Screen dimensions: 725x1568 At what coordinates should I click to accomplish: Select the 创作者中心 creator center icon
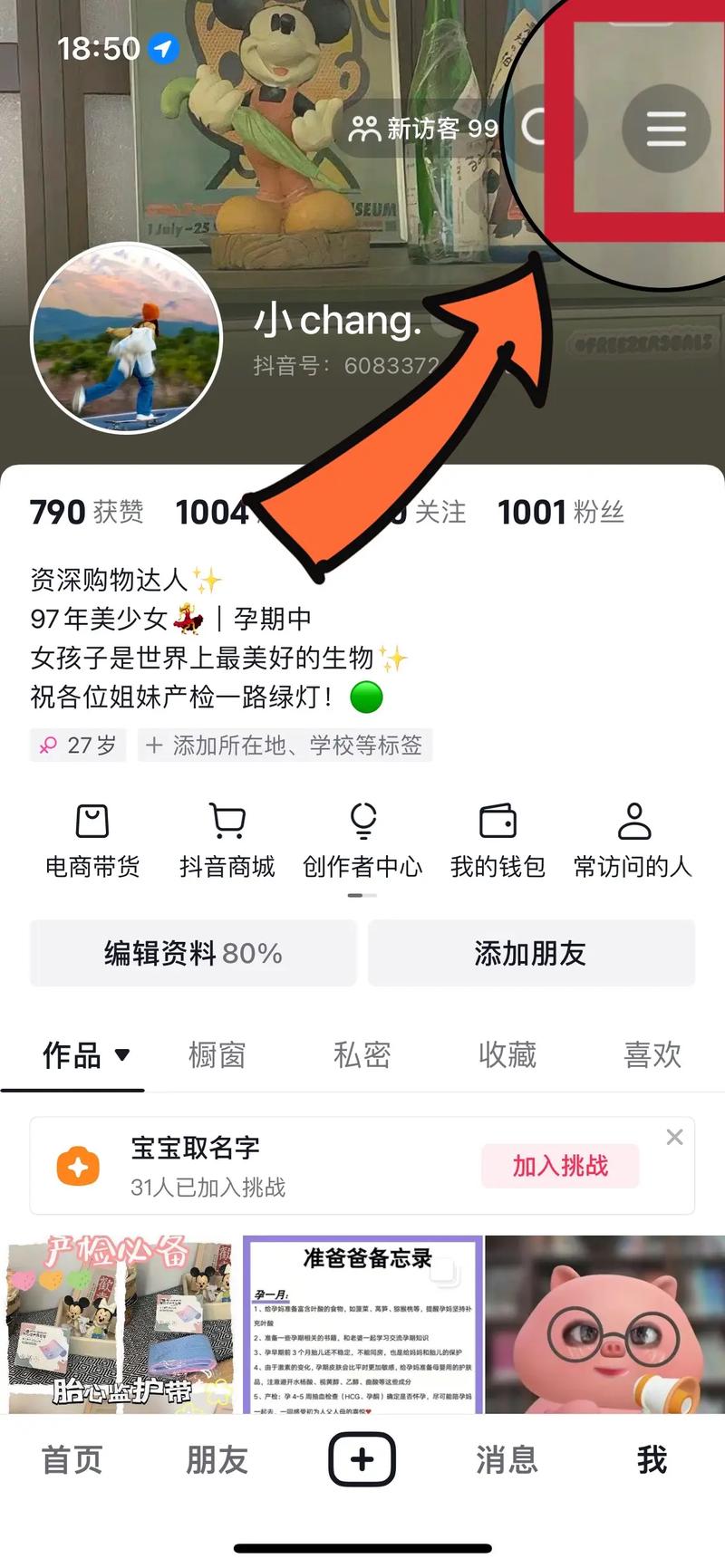pyautogui.click(x=362, y=840)
